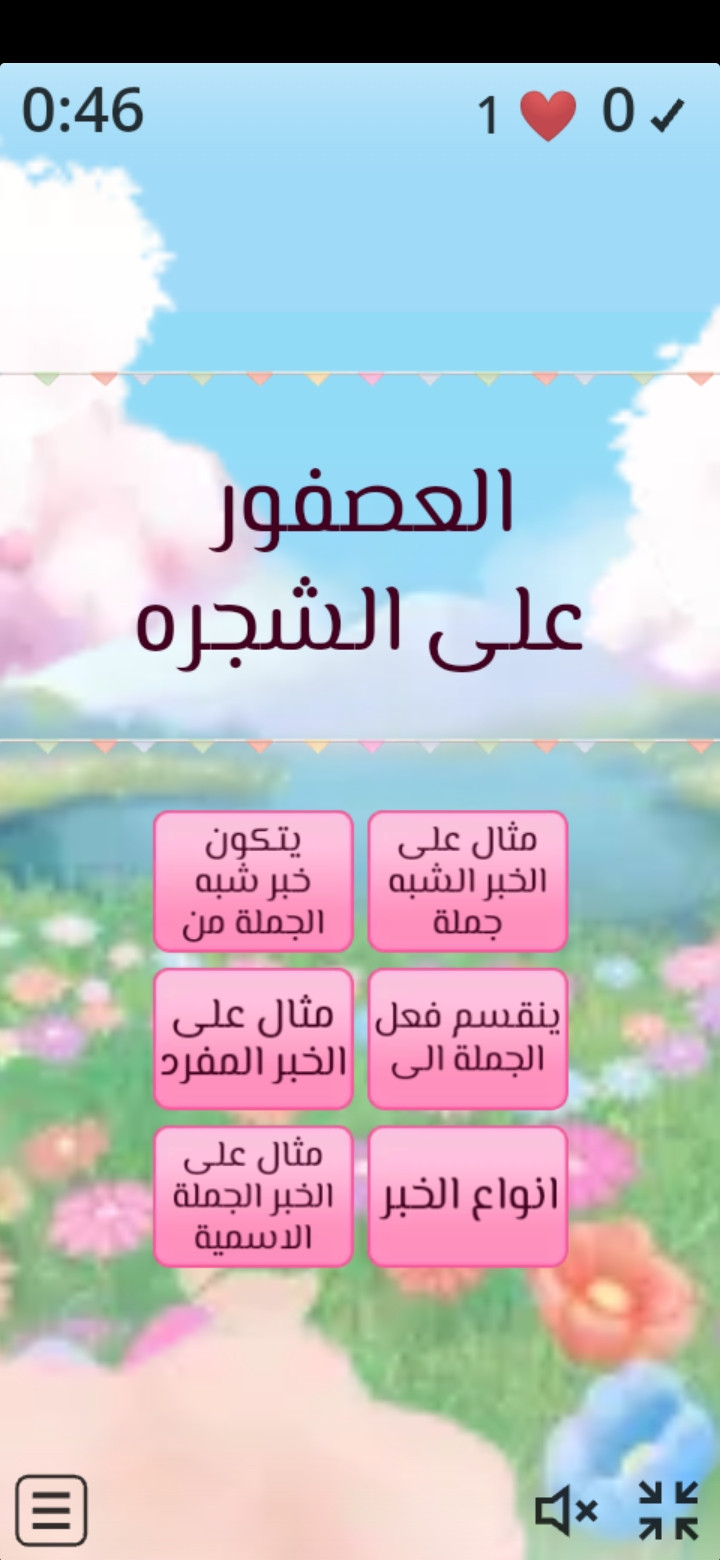Open the game menu icon

[x=51, y=1510]
